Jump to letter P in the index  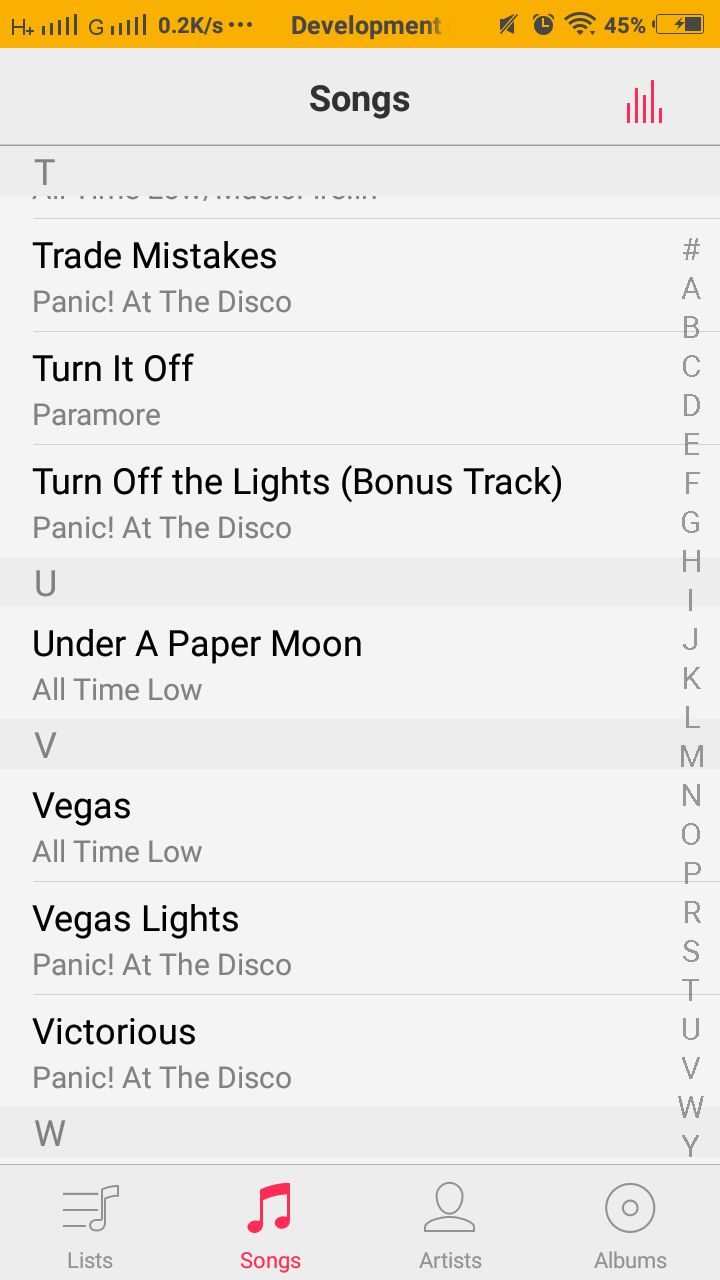[691, 873]
